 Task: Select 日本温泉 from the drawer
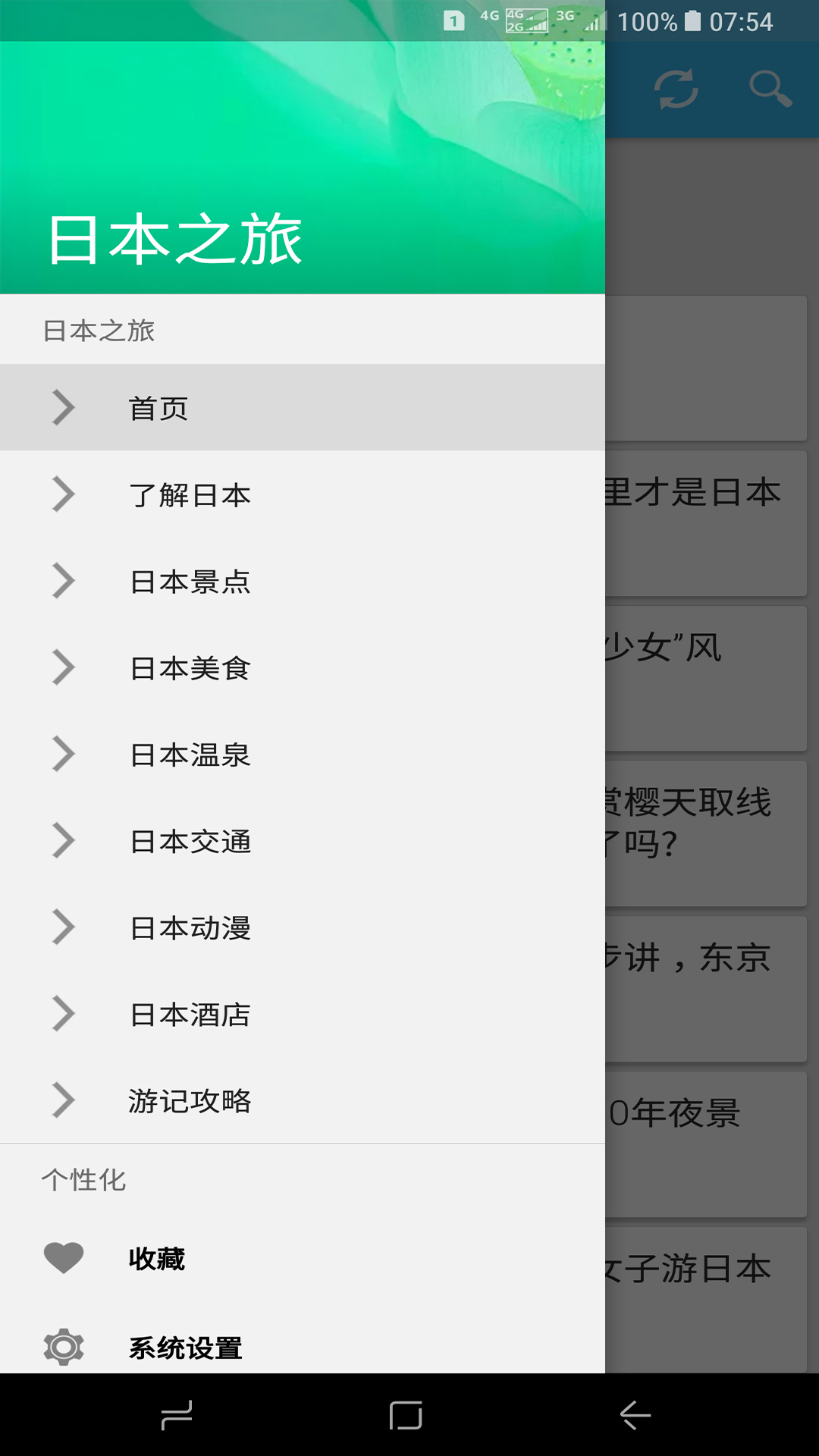[302, 754]
